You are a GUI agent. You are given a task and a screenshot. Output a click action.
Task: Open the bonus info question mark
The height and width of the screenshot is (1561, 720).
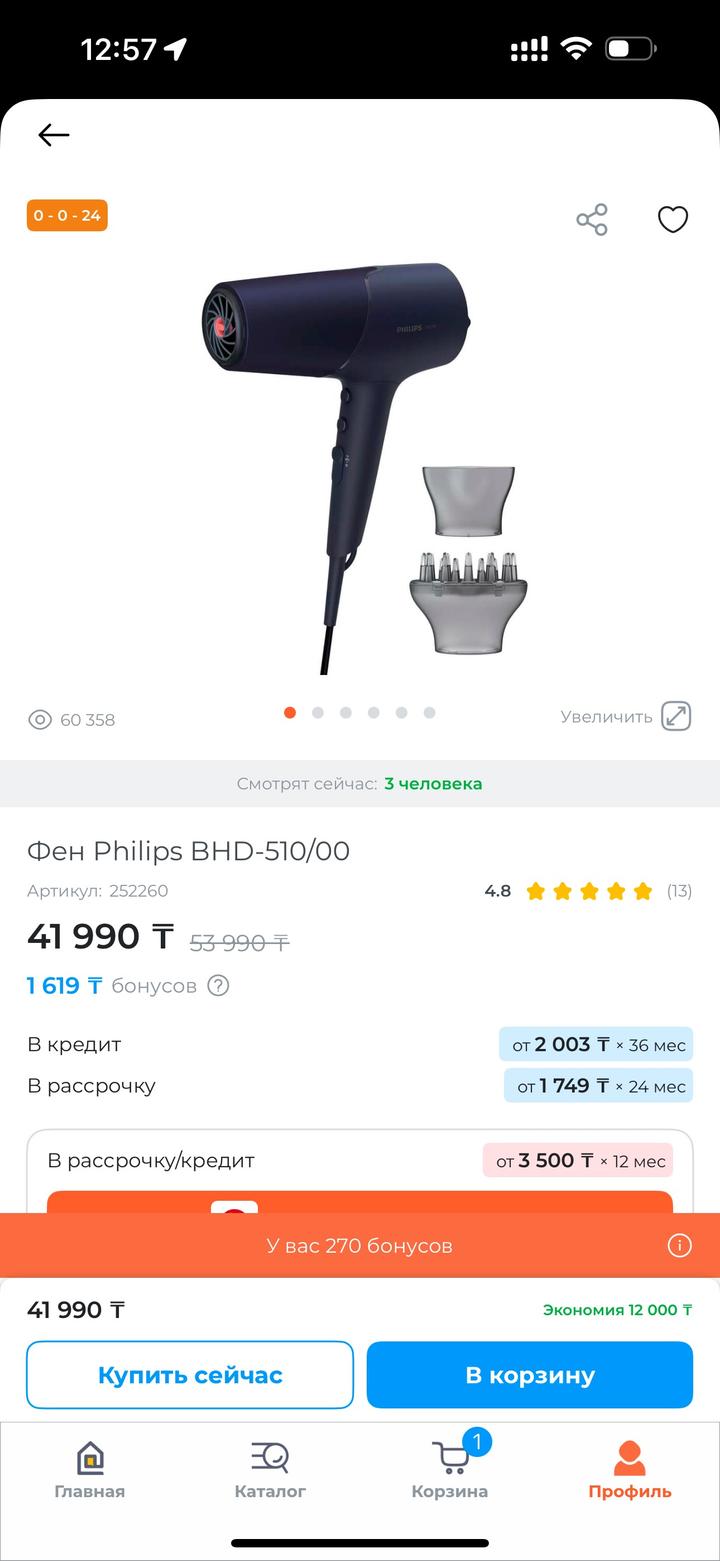pyautogui.click(x=218, y=986)
